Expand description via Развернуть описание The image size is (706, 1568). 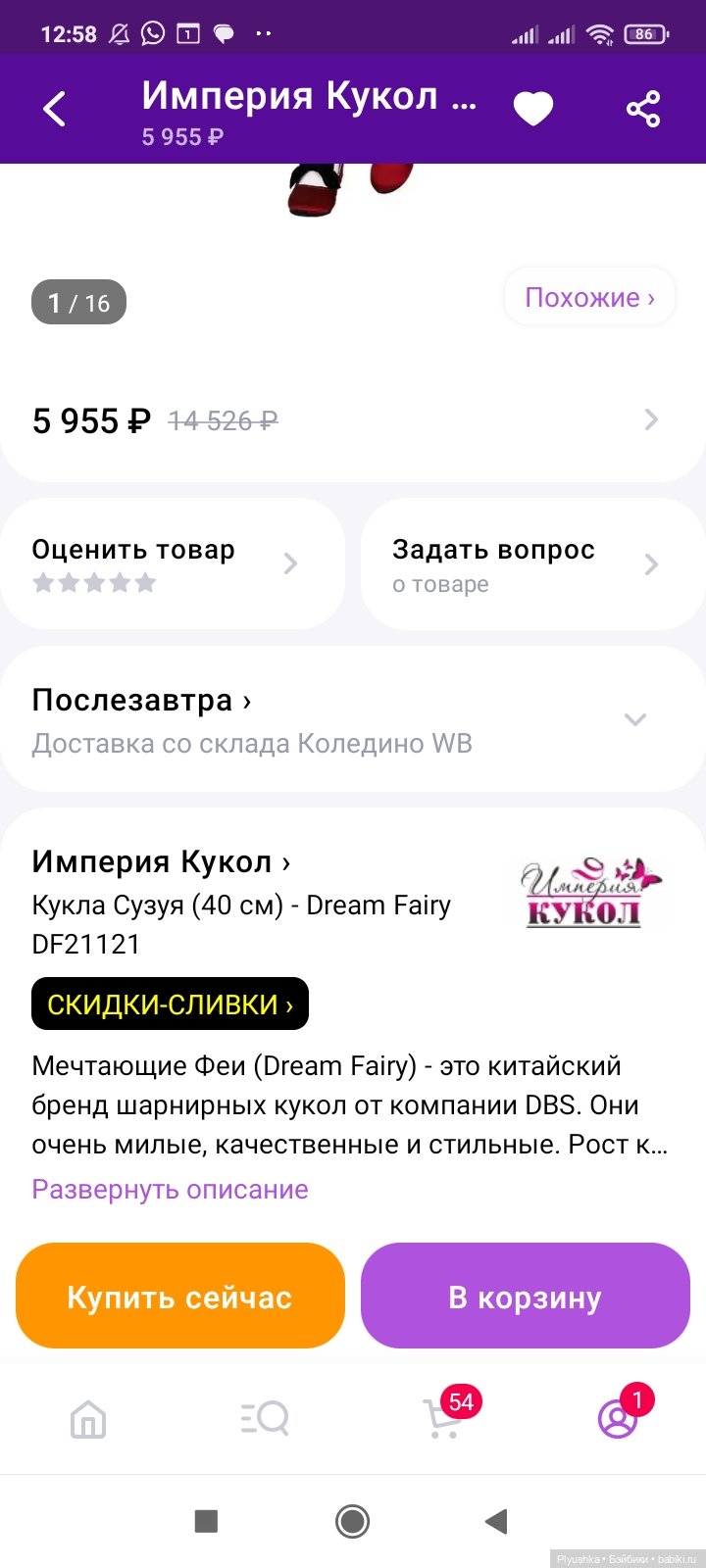[171, 1190]
